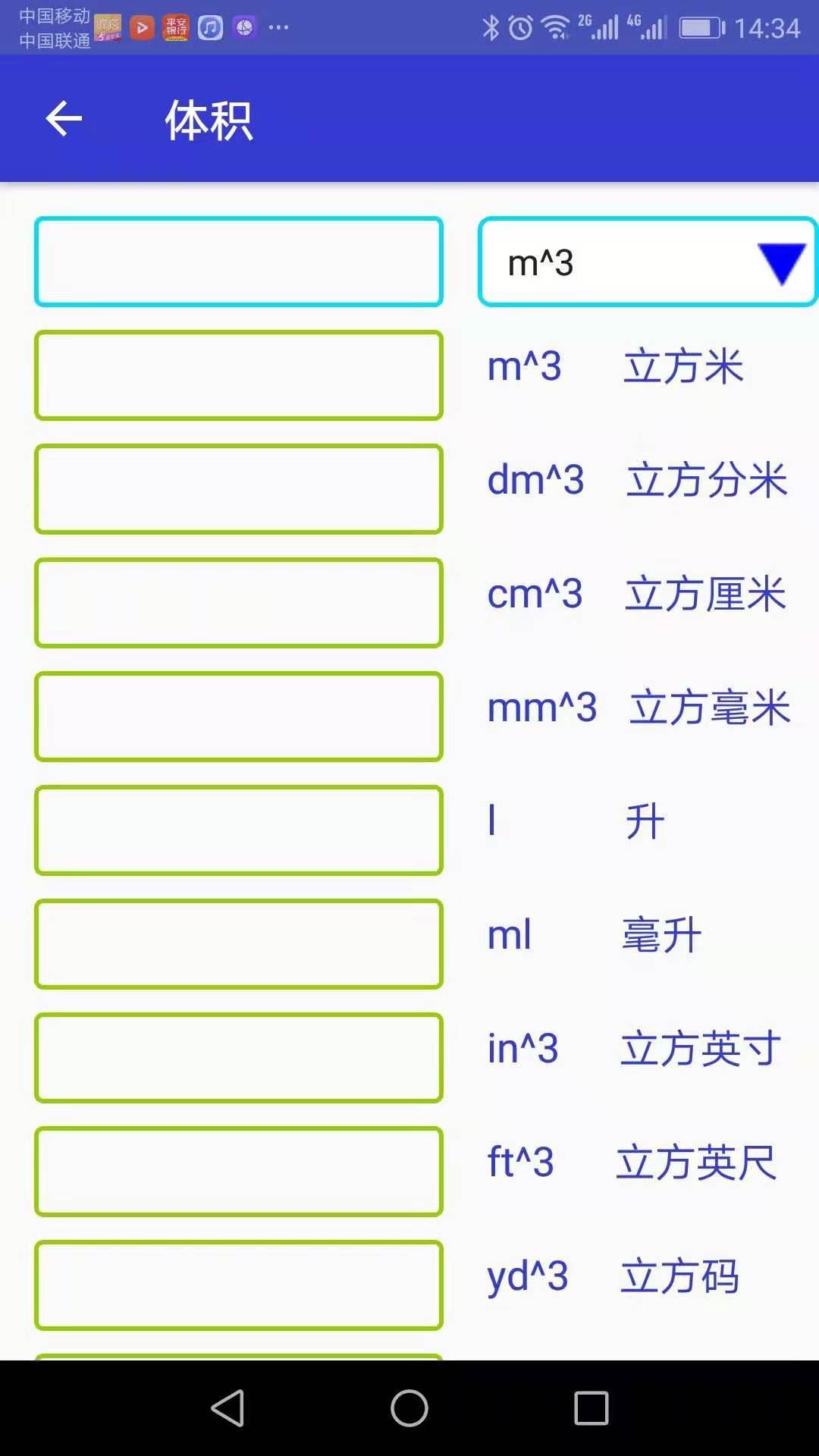Click the mm^3 立方毫米 input box

point(239,717)
